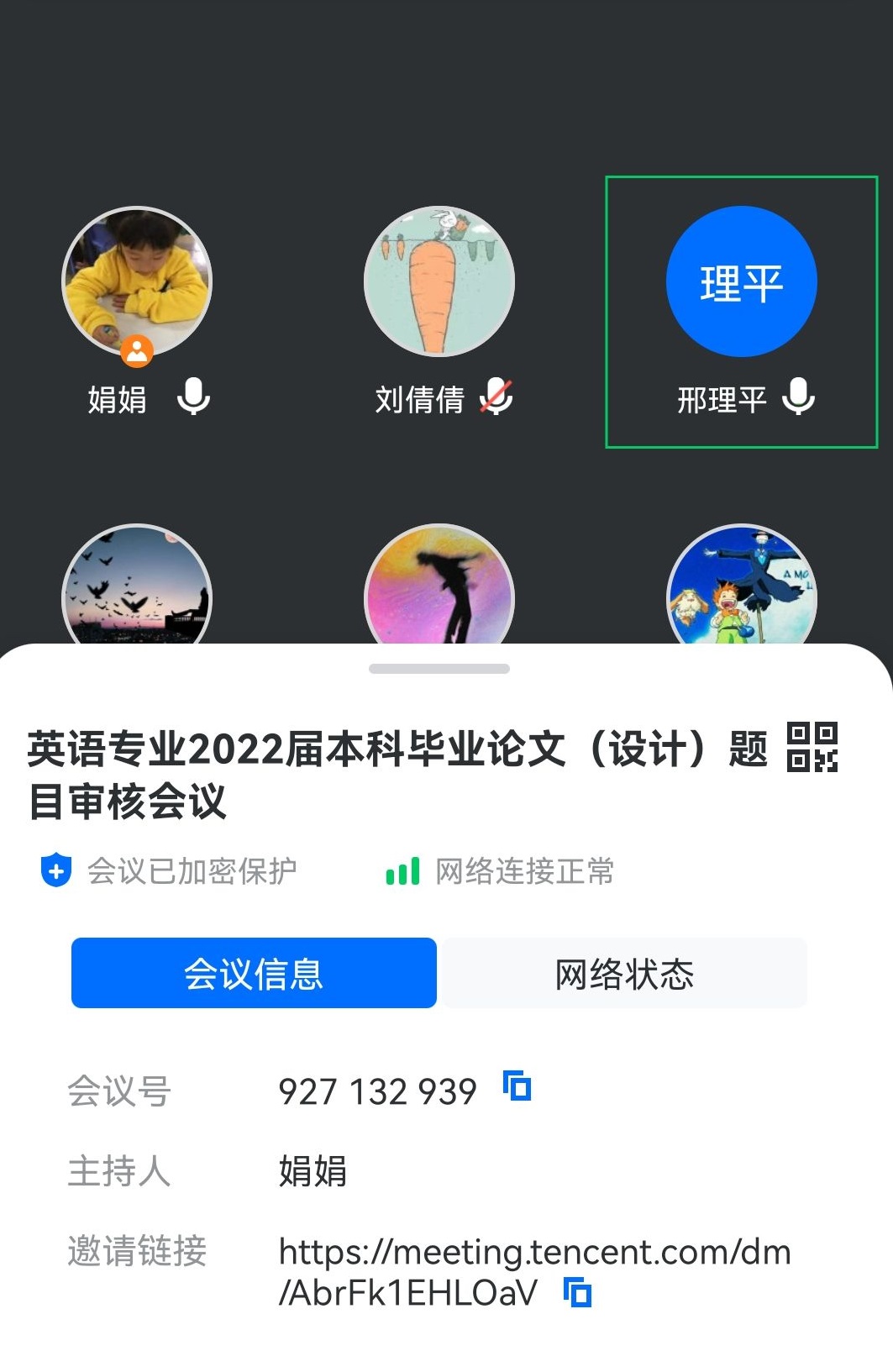Select participant tile for 邢理平

click(x=741, y=311)
